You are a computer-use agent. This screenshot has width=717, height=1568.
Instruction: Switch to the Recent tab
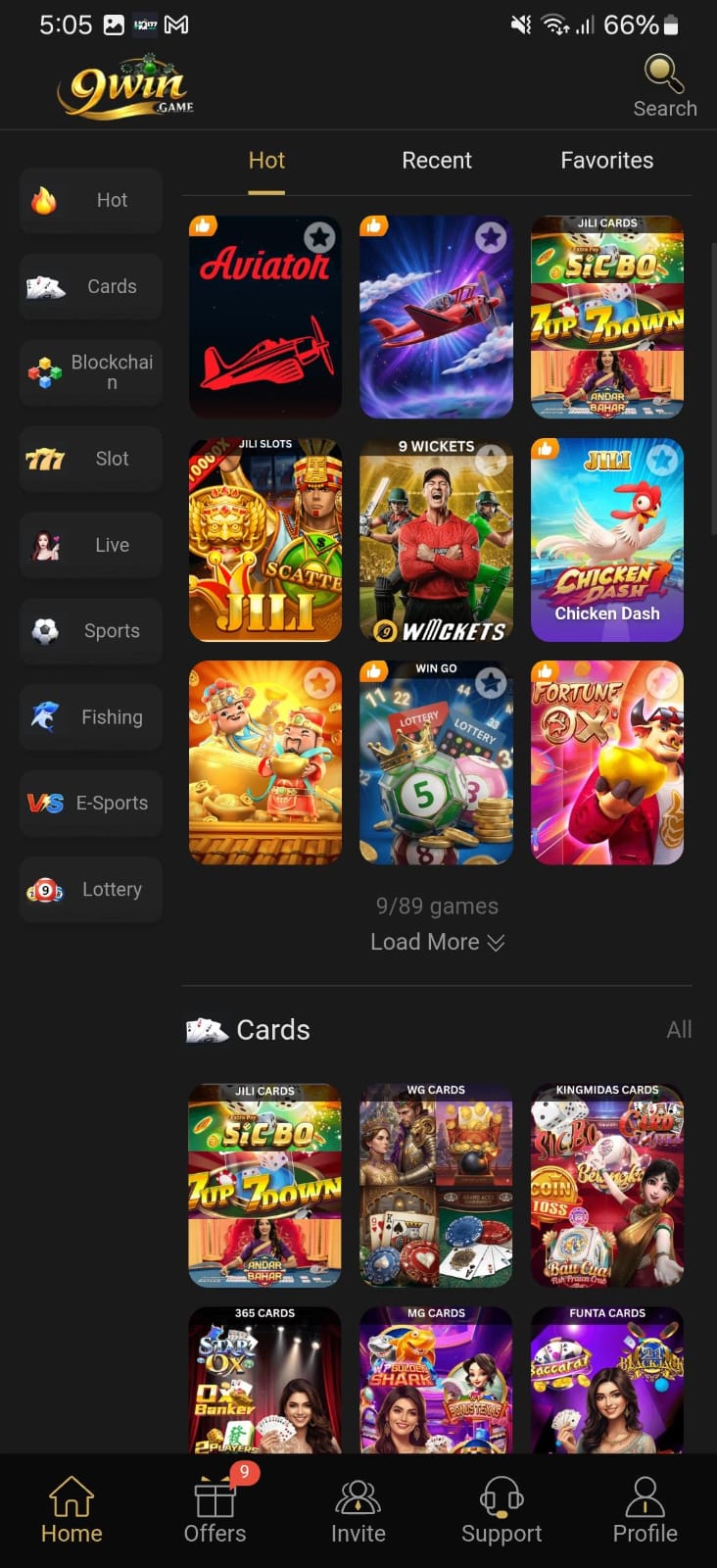pyautogui.click(x=437, y=161)
